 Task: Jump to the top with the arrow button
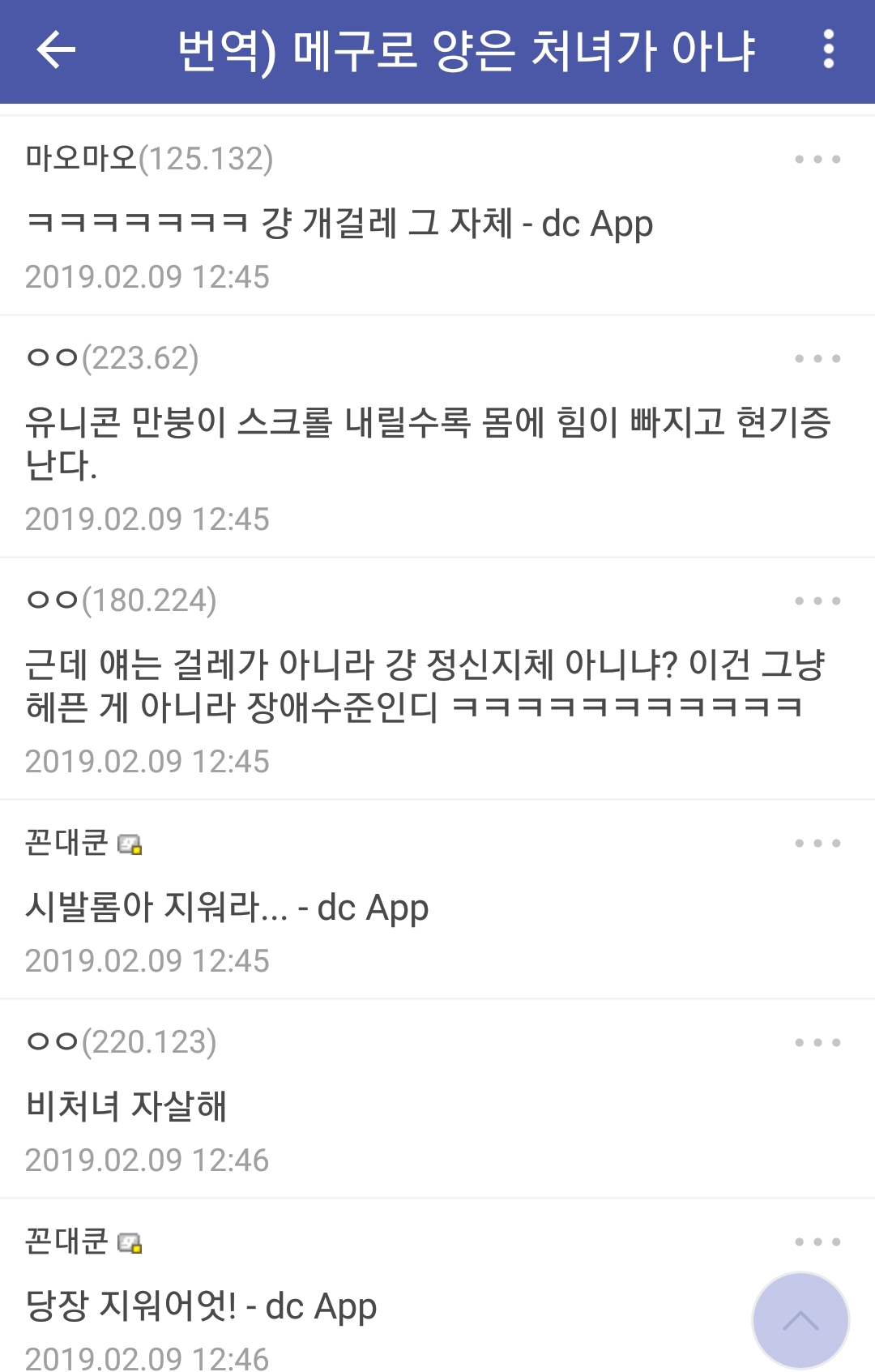coord(800,1320)
